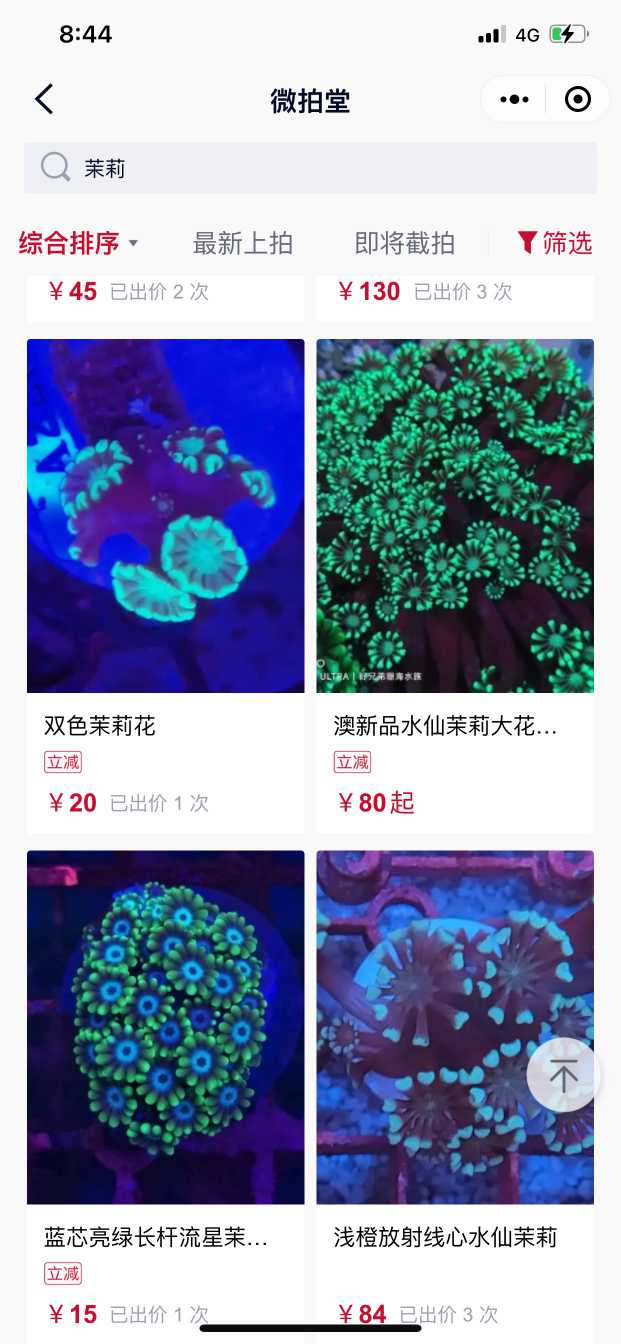Tap the search box containing 茉莉
The width and height of the screenshot is (621, 1344).
[x=310, y=168]
